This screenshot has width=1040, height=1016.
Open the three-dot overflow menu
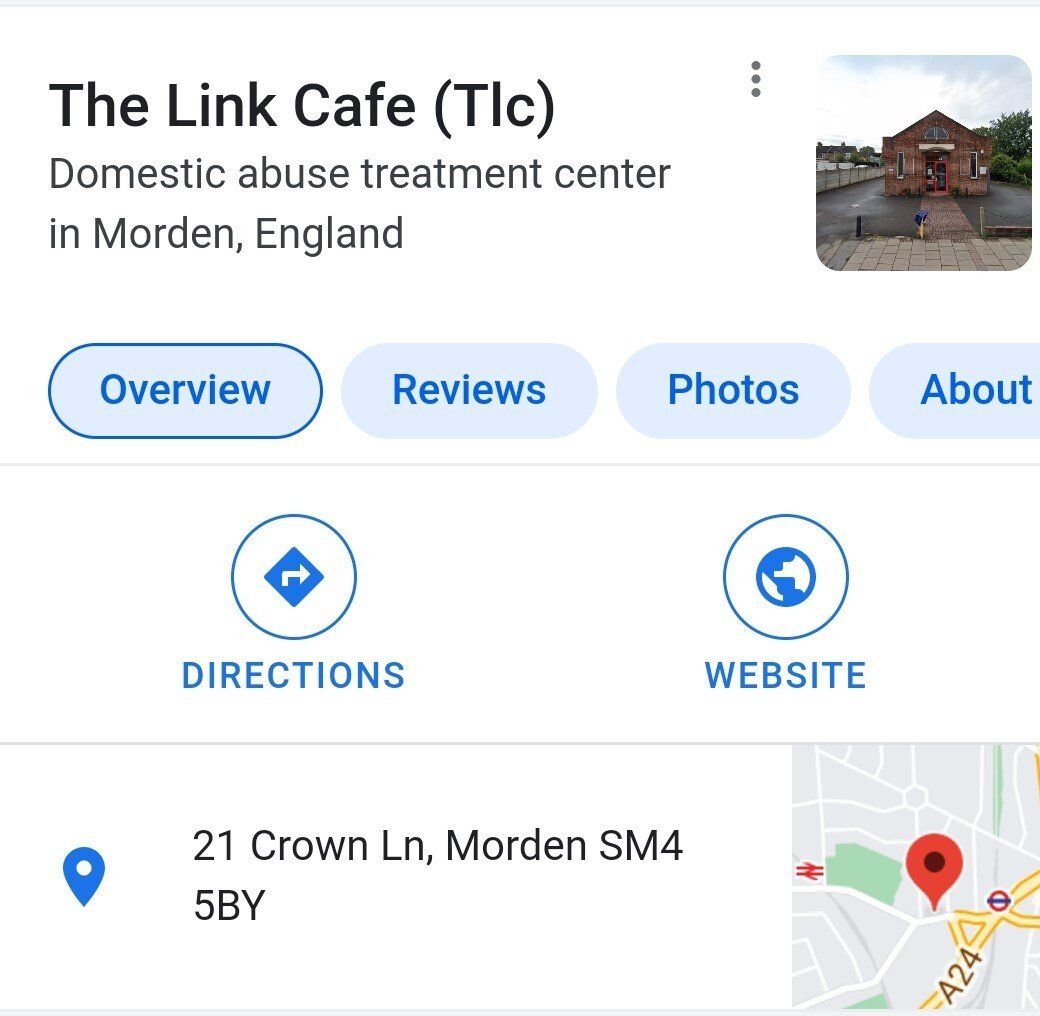point(756,79)
